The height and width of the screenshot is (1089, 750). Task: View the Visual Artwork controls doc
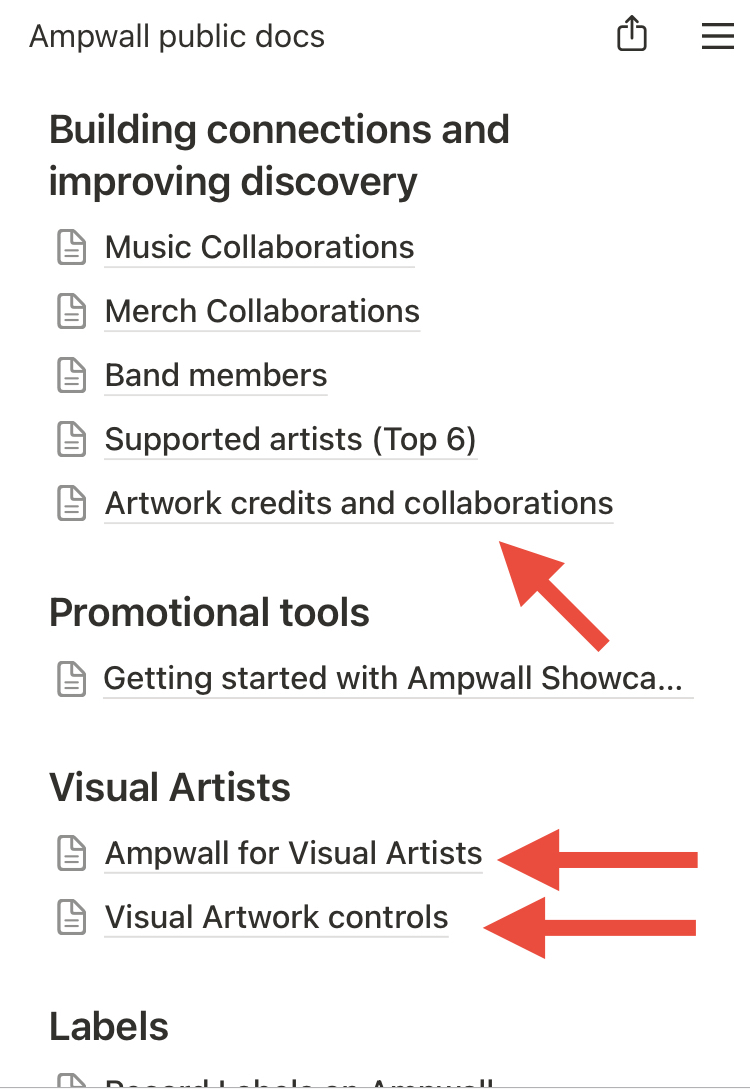pyautogui.click(x=276, y=917)
